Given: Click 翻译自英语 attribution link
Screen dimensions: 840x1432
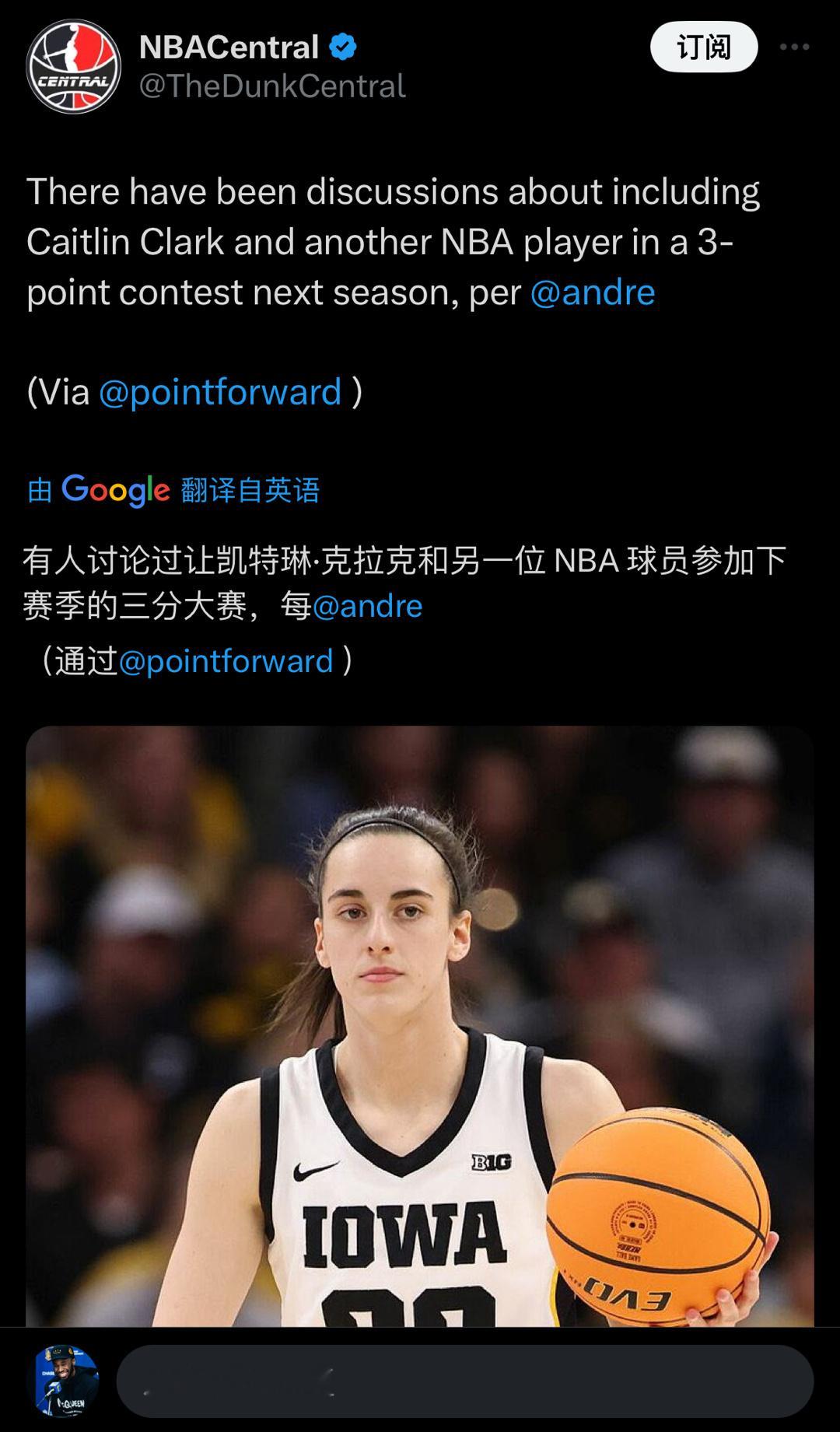Looking at the screenshot, I should tap(250, 490).
